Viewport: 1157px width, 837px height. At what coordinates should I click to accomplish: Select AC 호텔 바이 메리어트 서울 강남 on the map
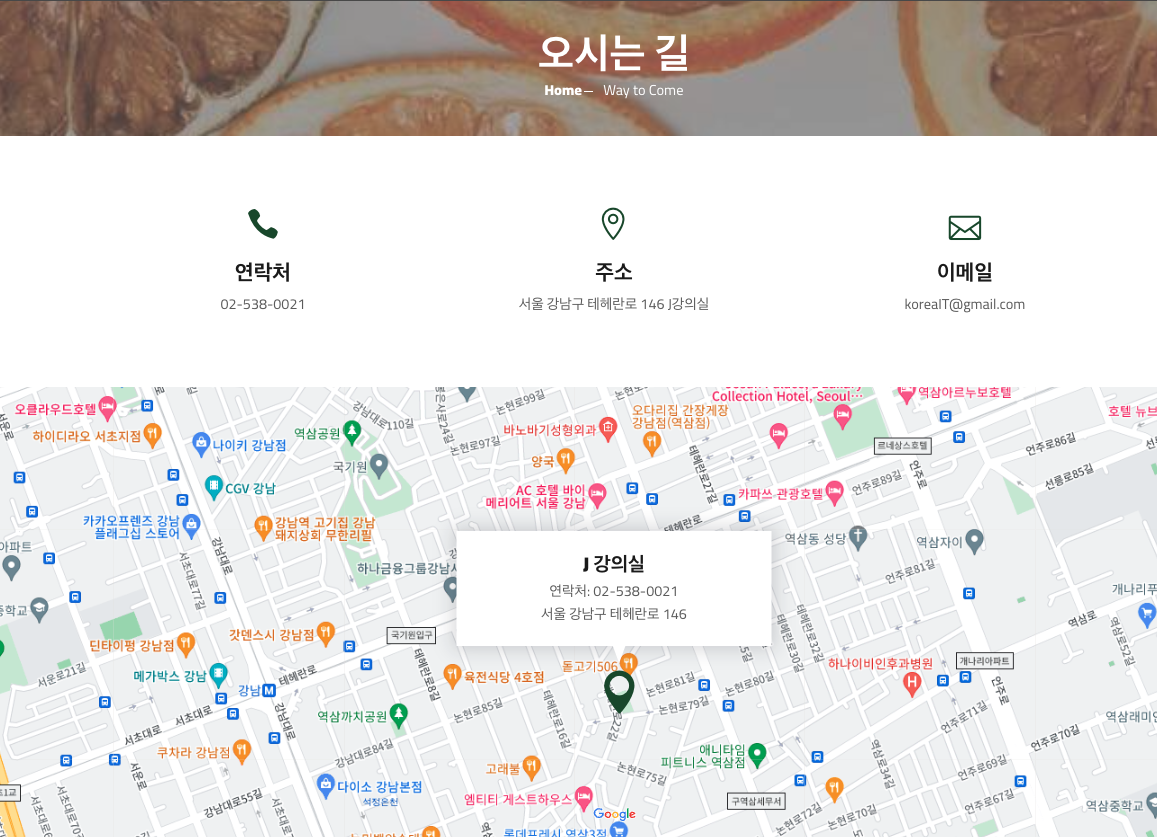point(598,492)
